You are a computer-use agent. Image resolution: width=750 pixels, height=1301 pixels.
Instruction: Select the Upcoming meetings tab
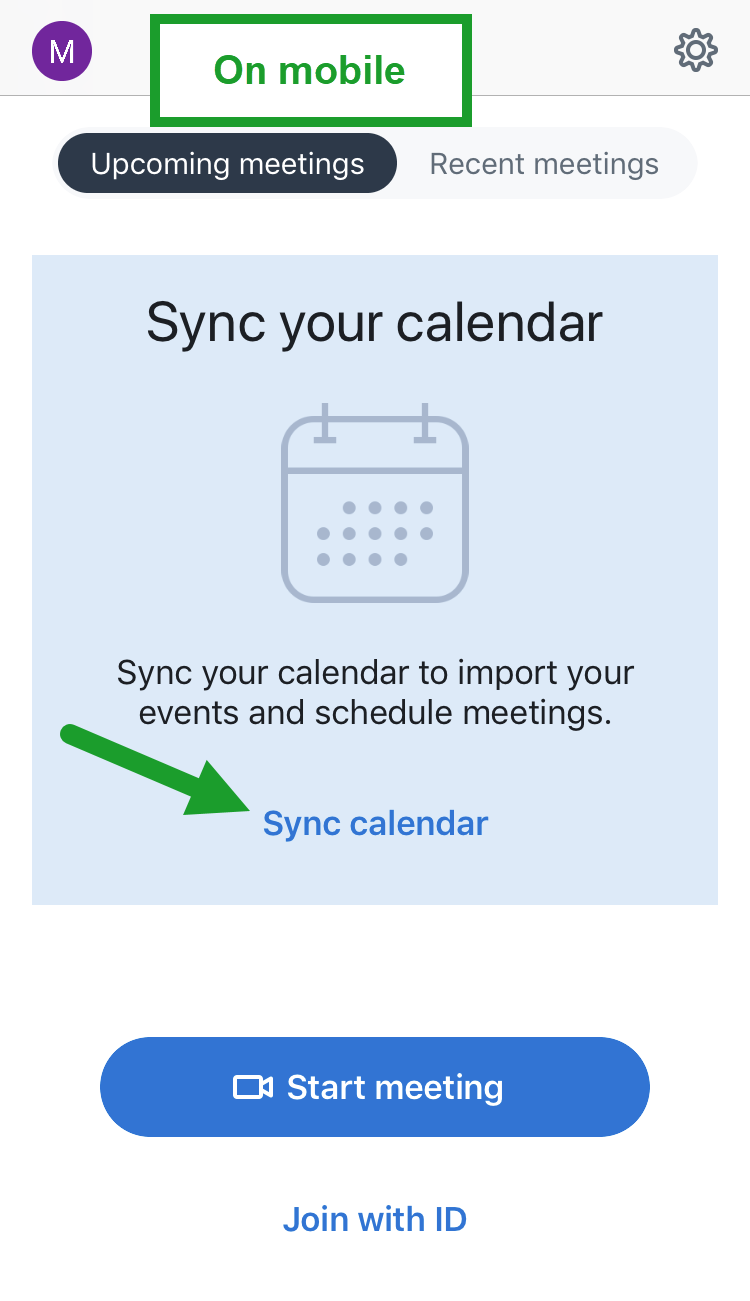(228, 163)
